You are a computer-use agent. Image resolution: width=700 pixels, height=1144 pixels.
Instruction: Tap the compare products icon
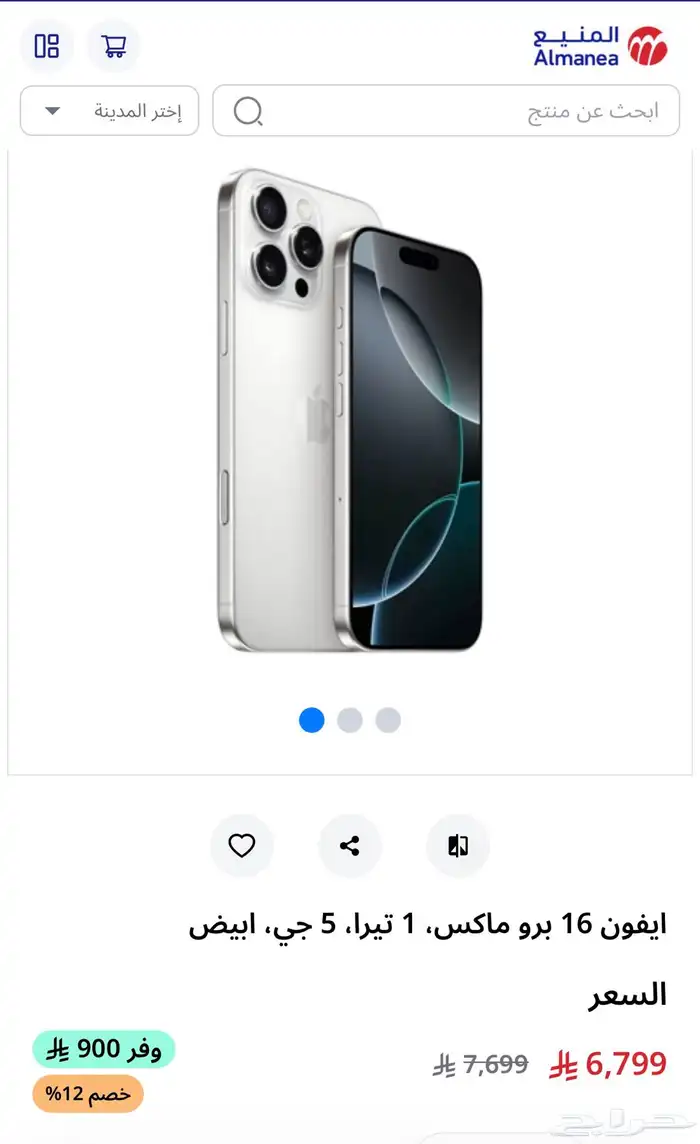click(458, 846)
